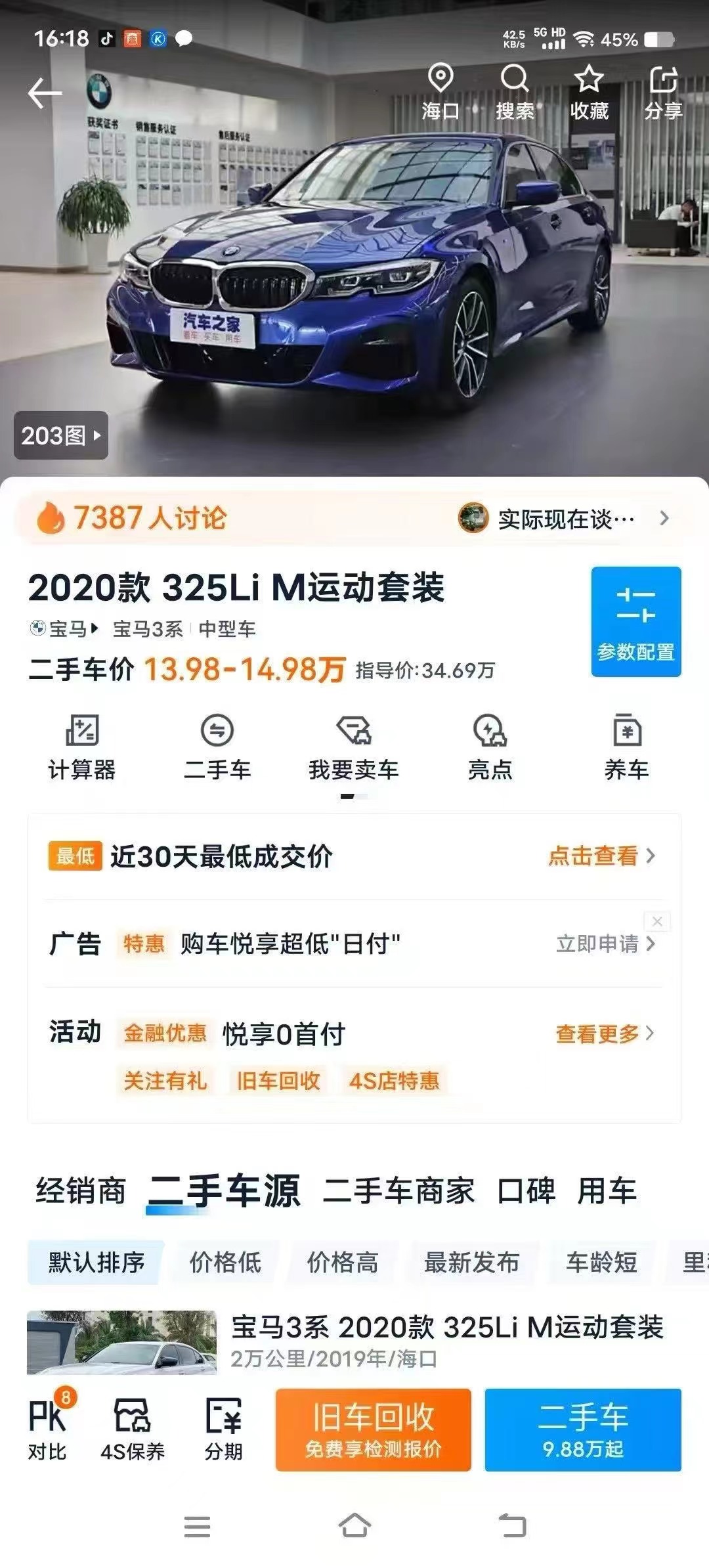The height and width of the screenshot is (1568, 709).
Task: Open the 养车 maintenance shortcut
Action: pyautogui.click(x=626, y=747)
